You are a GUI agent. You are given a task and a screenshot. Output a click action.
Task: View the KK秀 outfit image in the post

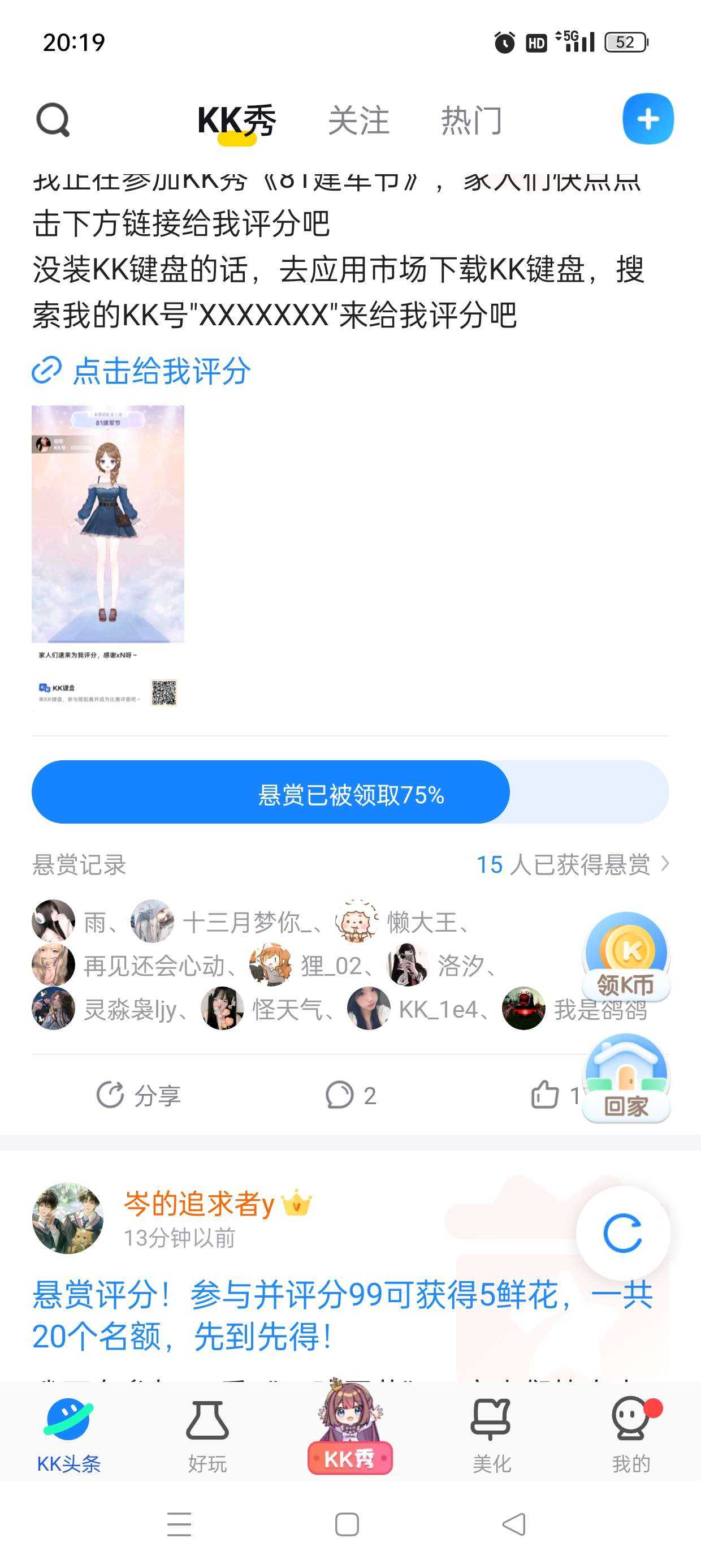click(x=109, y=557)
